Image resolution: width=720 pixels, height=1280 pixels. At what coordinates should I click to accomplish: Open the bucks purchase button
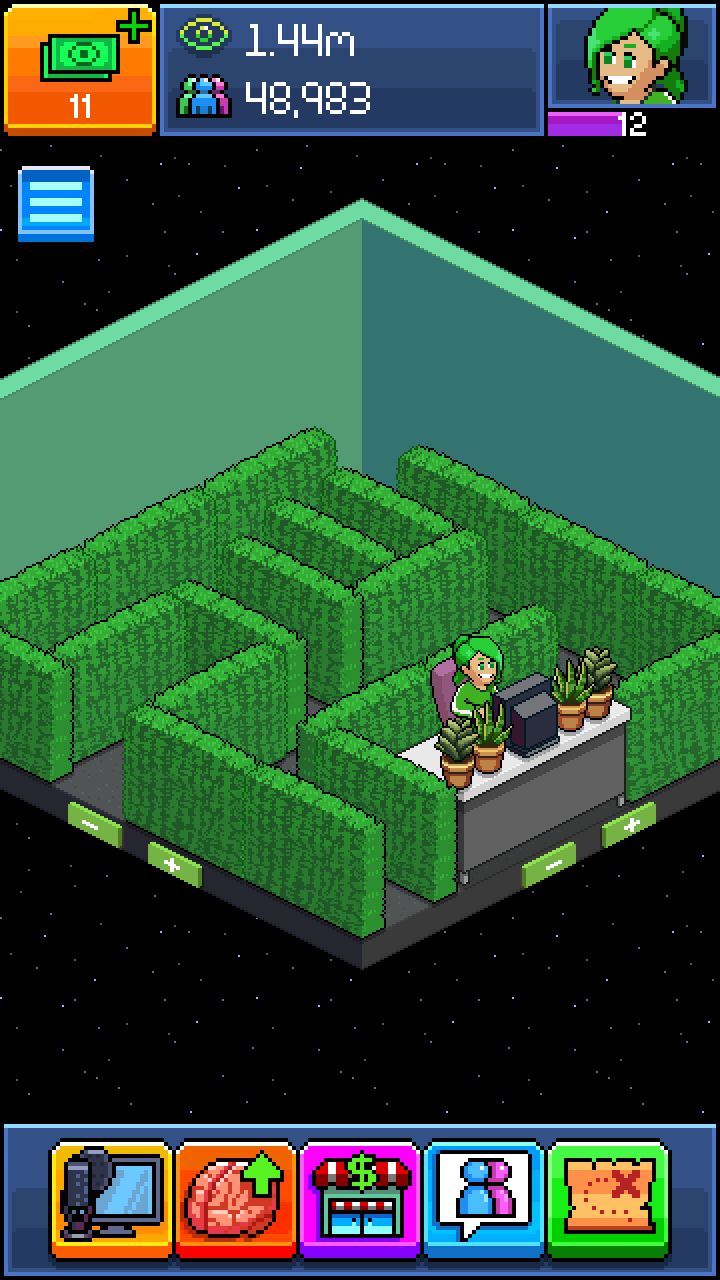tap(80, 68)
